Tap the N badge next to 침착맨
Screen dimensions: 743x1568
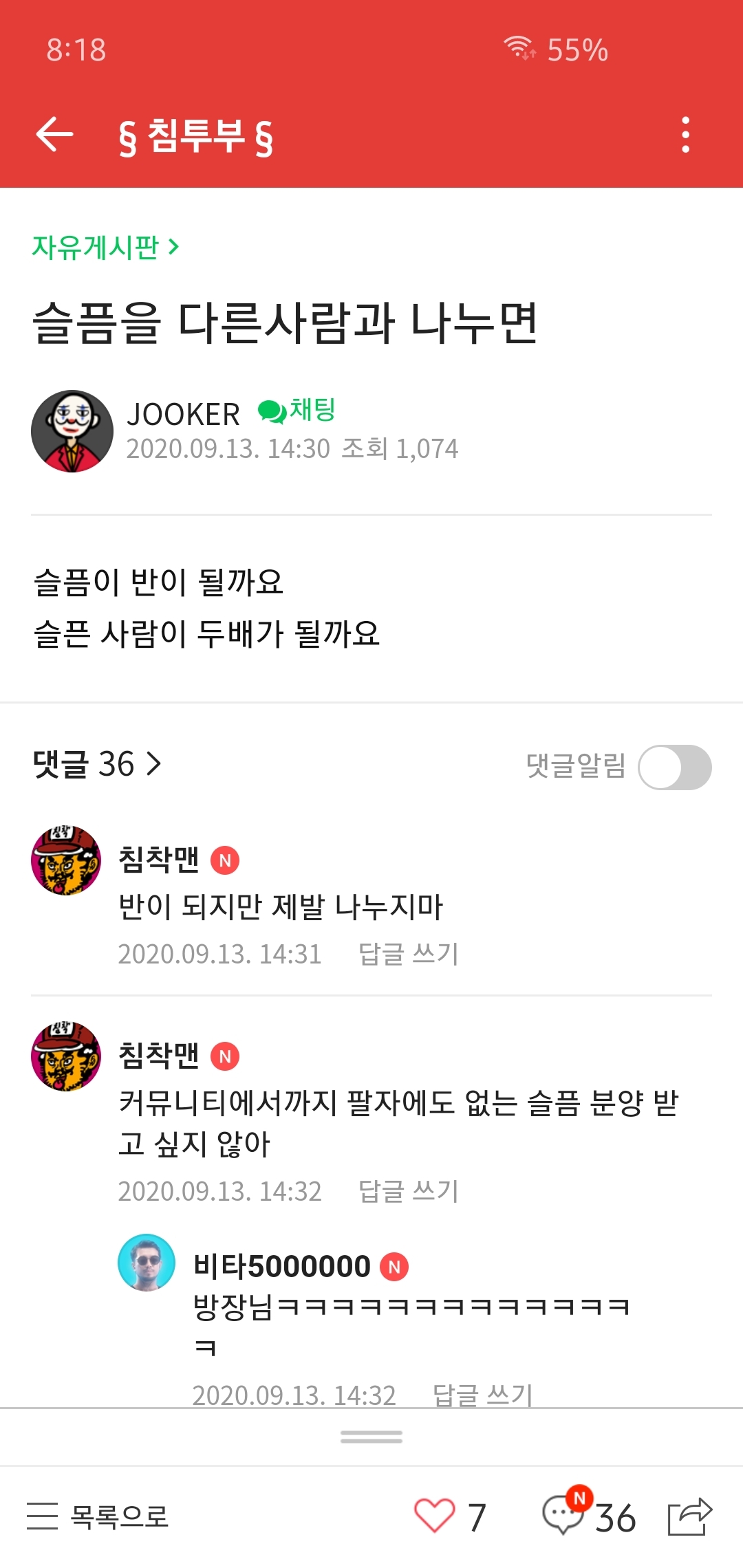point(228,858)
